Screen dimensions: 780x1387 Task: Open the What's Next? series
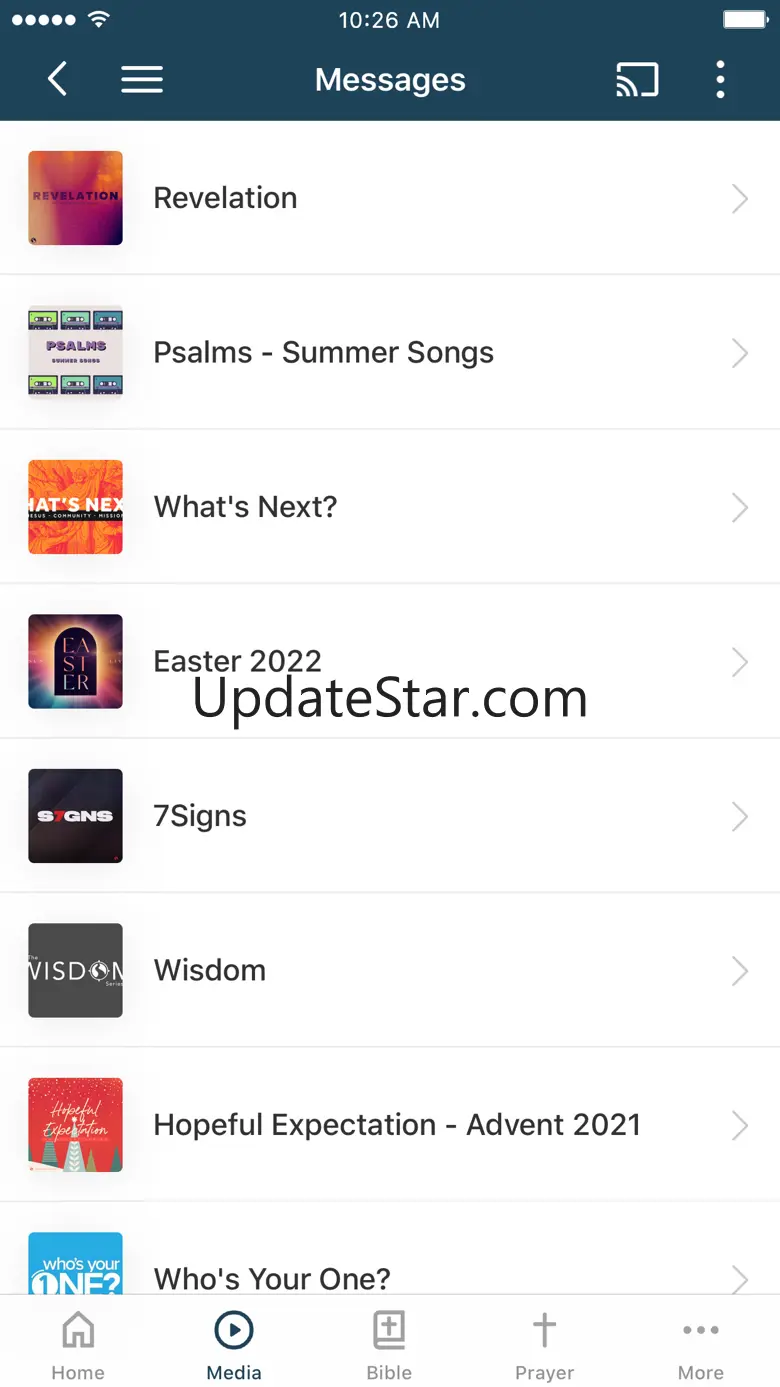pyautogui.click(x=390, y=507)
